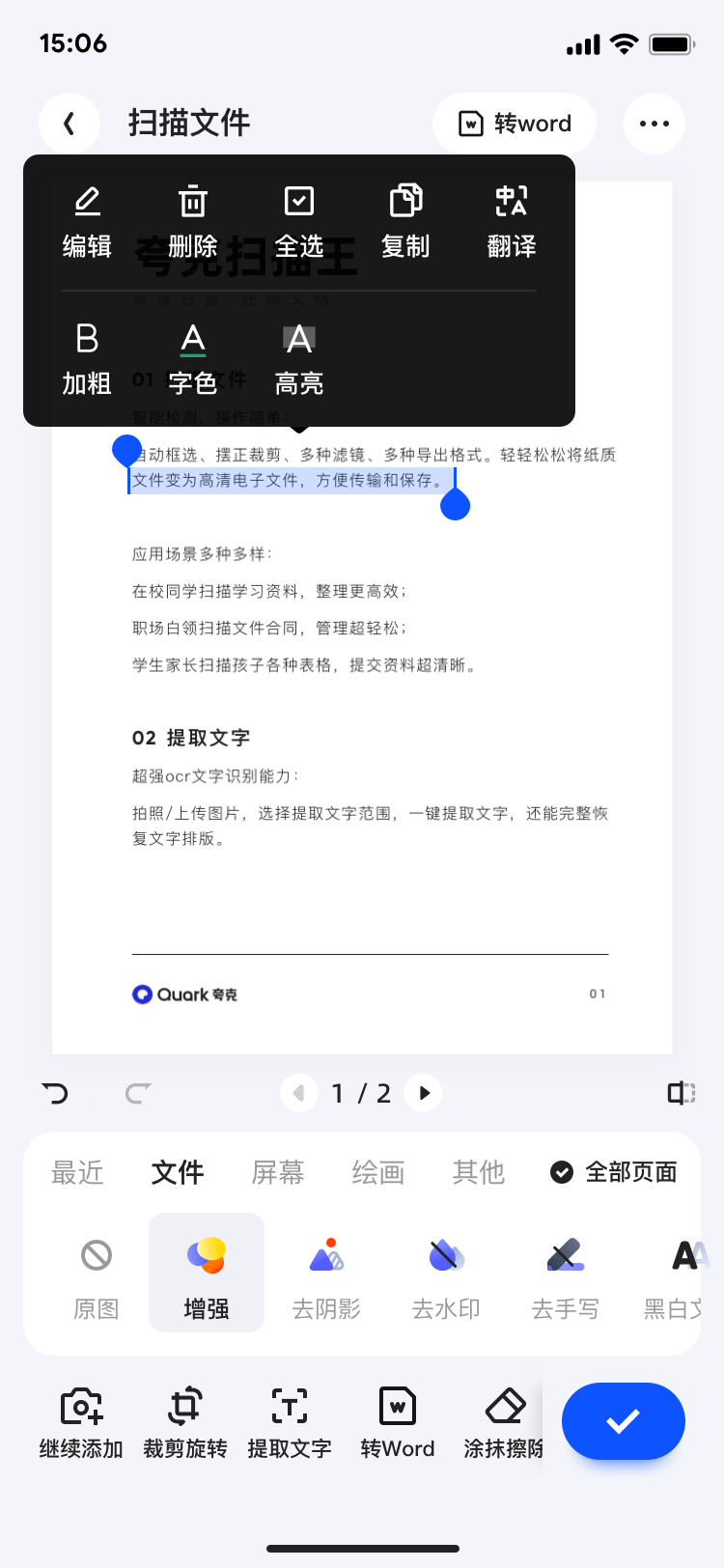Confirm with the blue checkmark button
Image resolution: width=724 pixels, height=1568 pixels.
click(624, 1421)
